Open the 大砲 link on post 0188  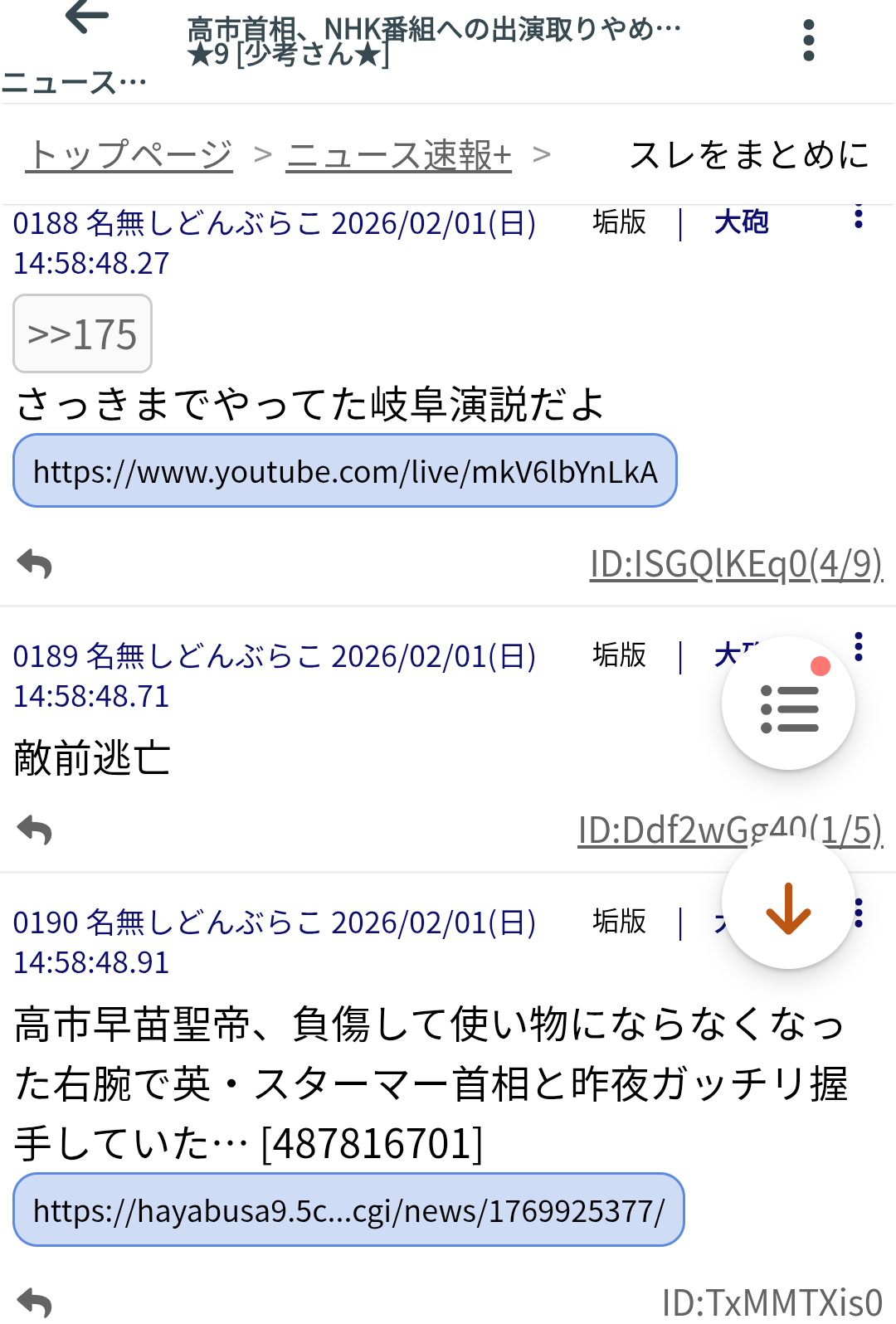click(741, 222)
